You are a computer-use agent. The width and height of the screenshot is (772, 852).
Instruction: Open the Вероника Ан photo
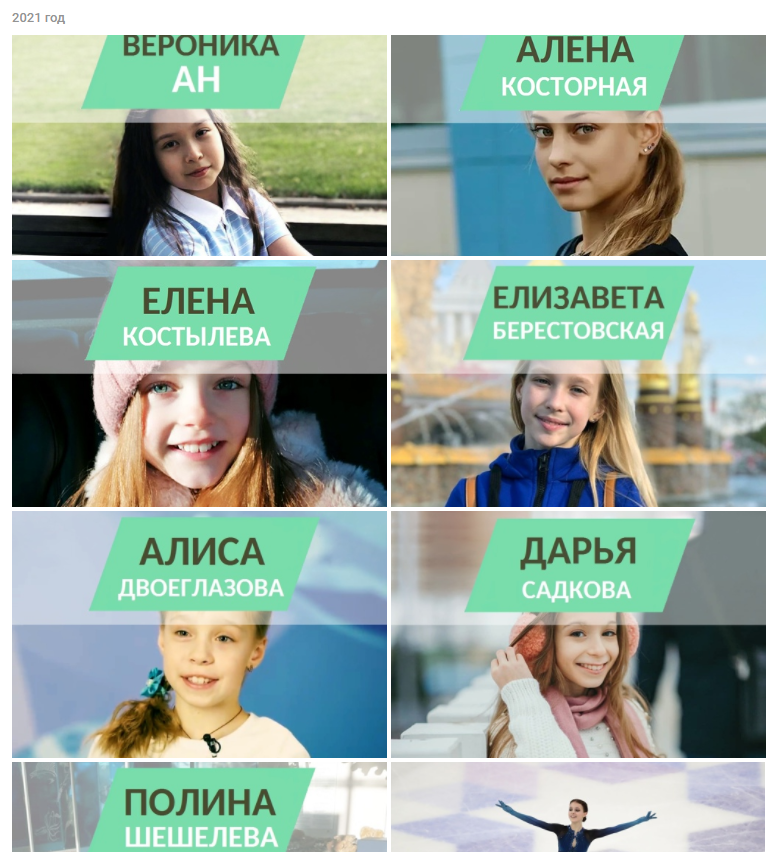pos(199,146)
